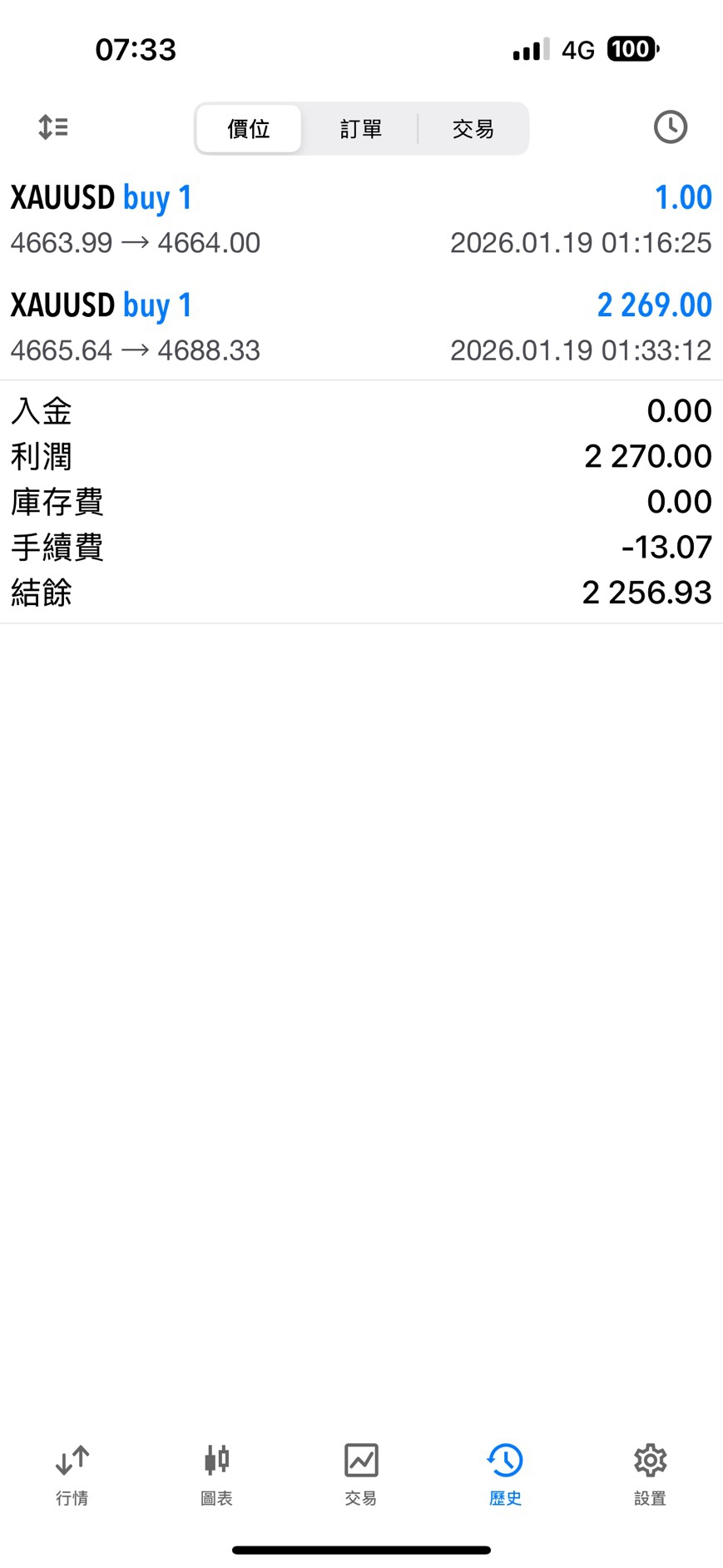Select the 價位 segment
This screenshot has height=1568, width=723.
249,129
